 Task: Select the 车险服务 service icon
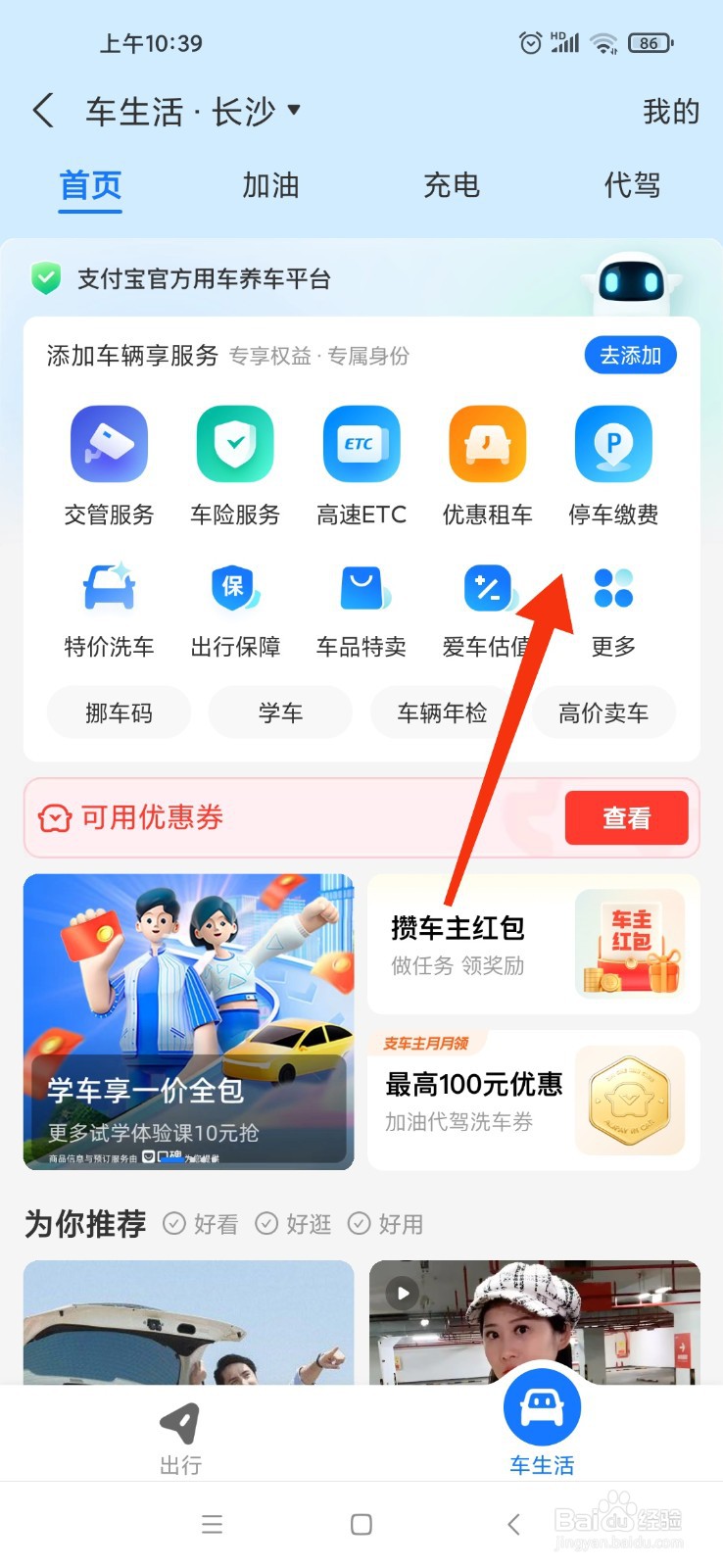(234, 444)
